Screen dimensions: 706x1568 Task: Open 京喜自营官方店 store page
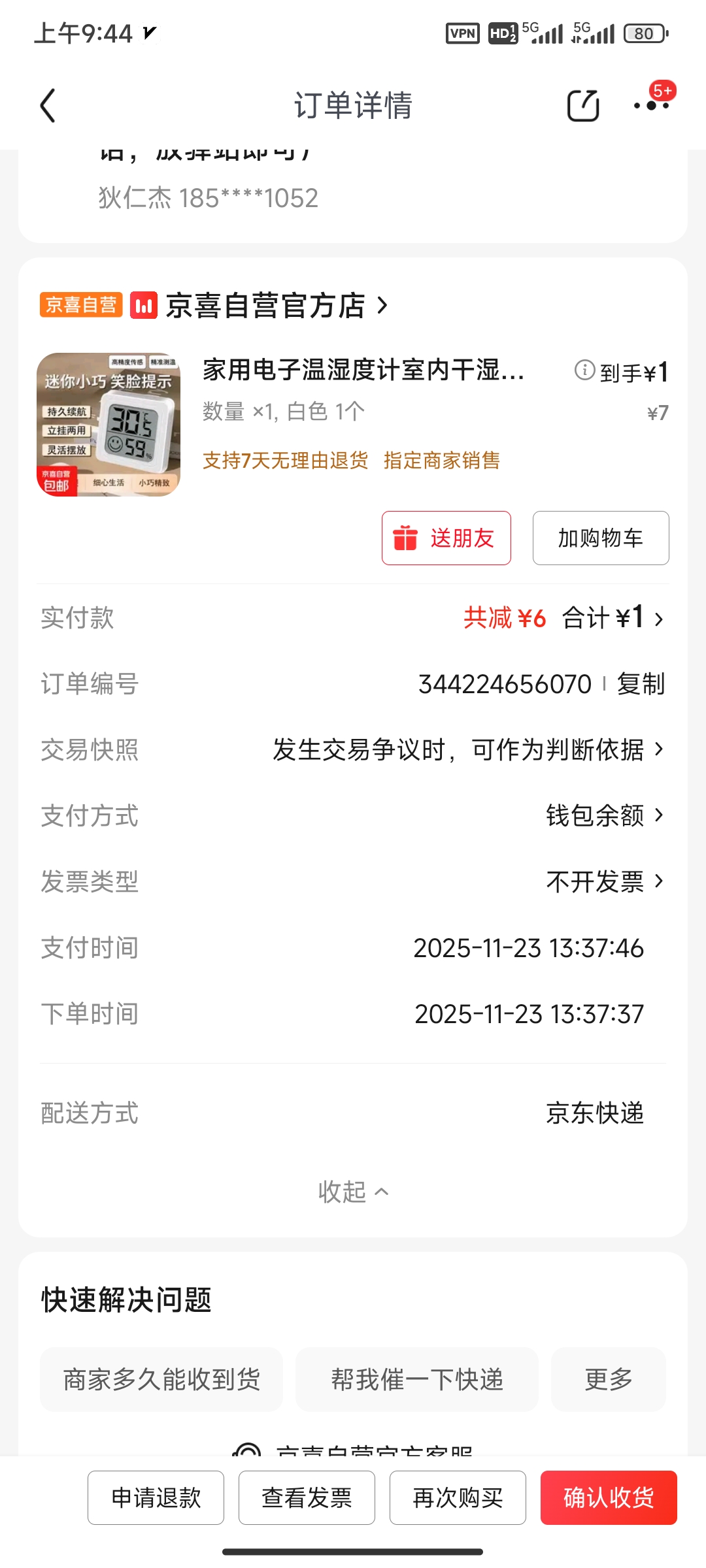[x=265, y=306]
